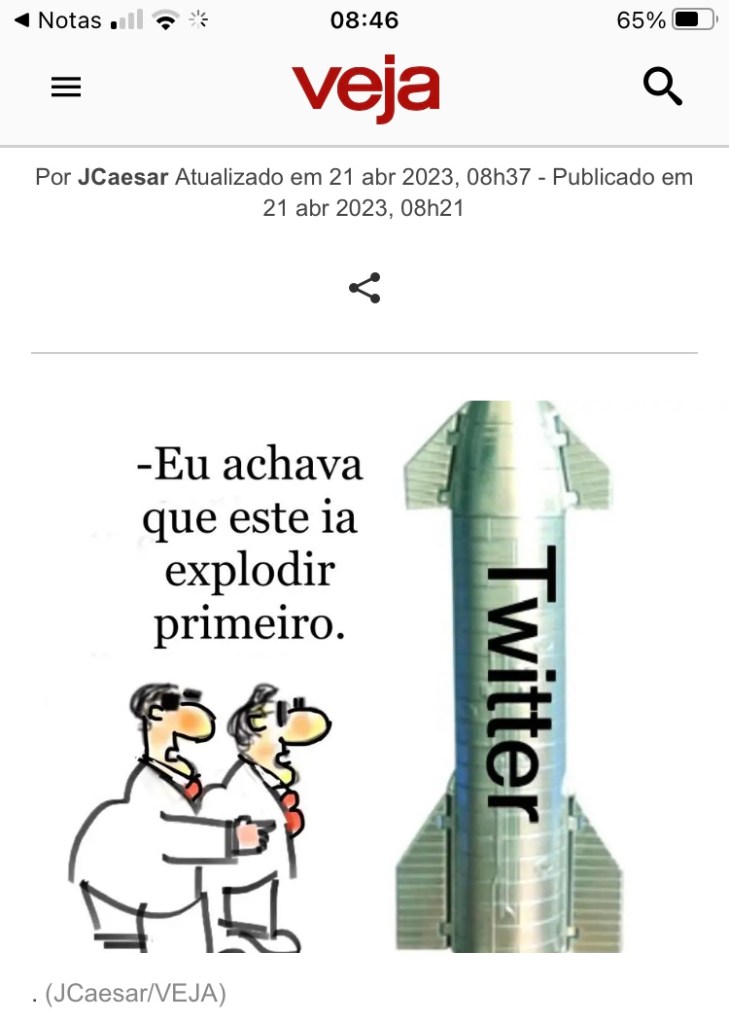This screenshot has width=729, height=1023.
Task: Go to the Veja homepage logo
Action: [x=365, y=88]
